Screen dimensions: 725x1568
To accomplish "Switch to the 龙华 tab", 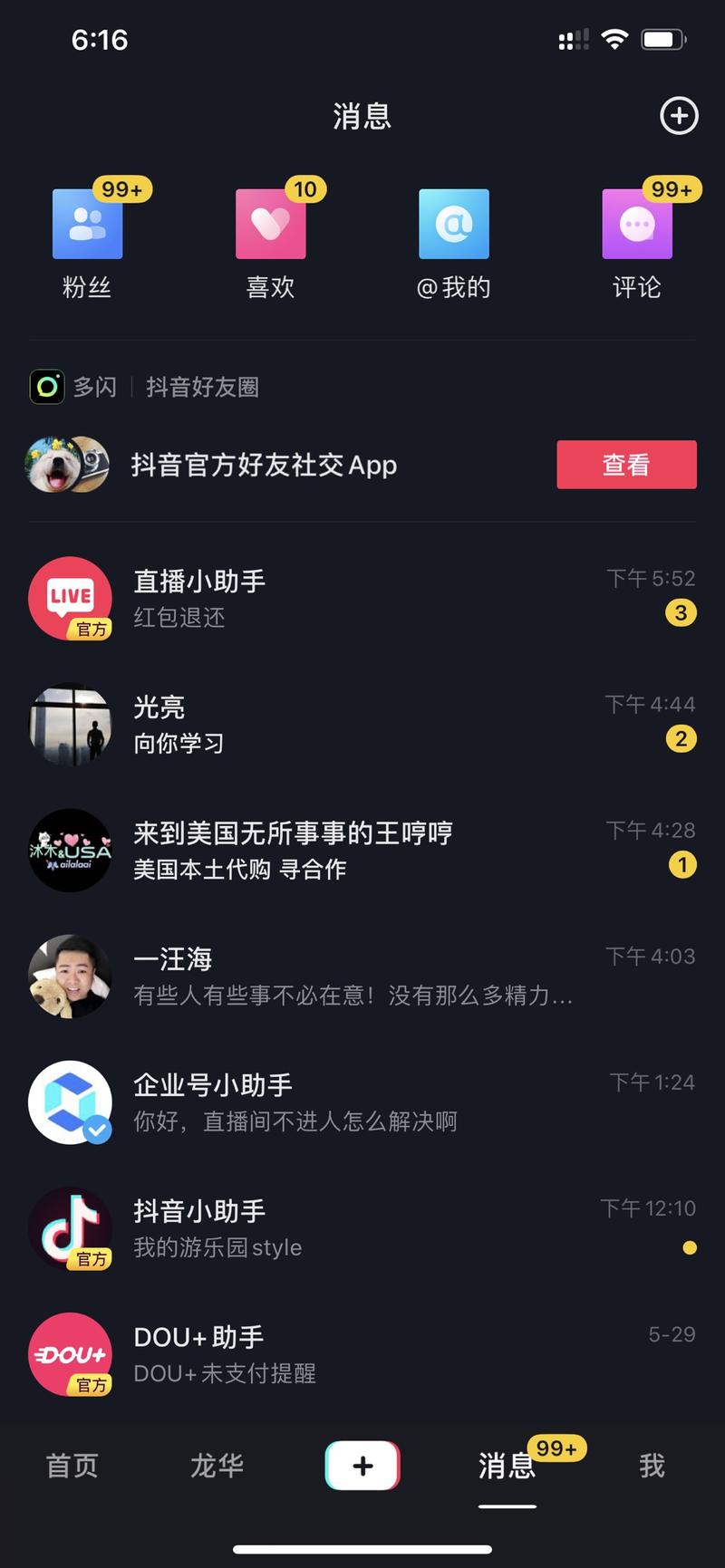I will 217,1466.
